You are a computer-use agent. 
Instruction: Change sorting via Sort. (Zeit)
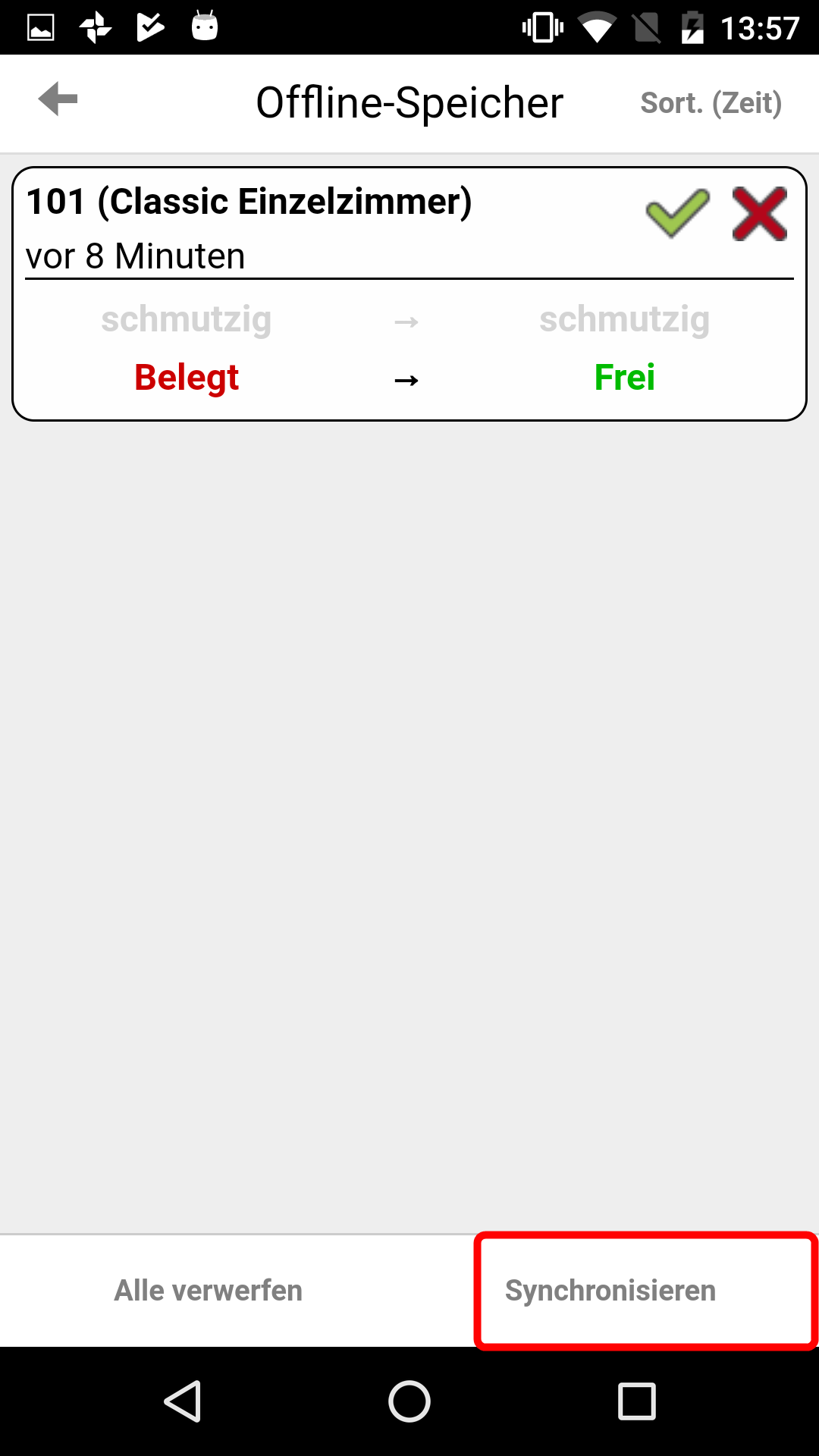(x=711, y=103)
